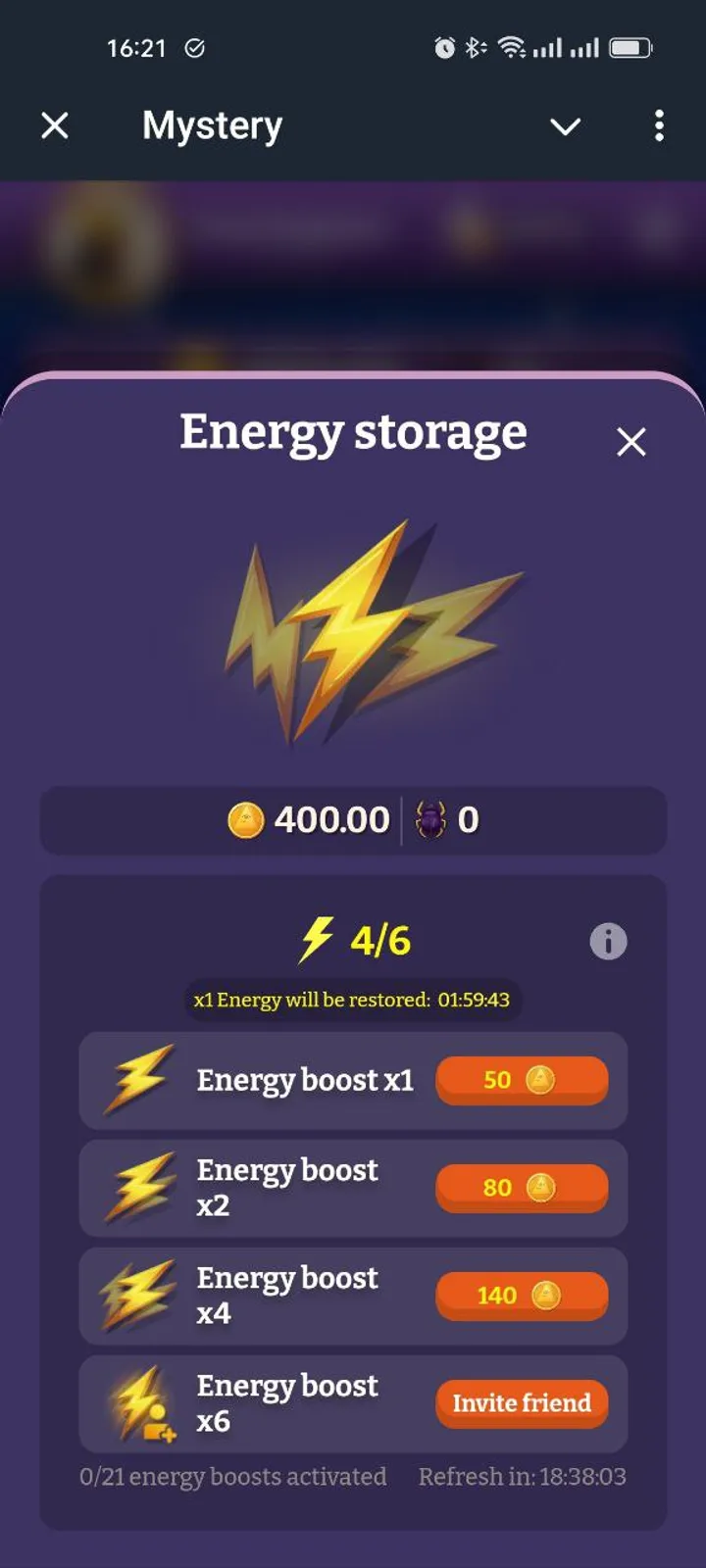Dismiss the Energy storage dialog
The image size is (706, 1568).
coord(630,442)
